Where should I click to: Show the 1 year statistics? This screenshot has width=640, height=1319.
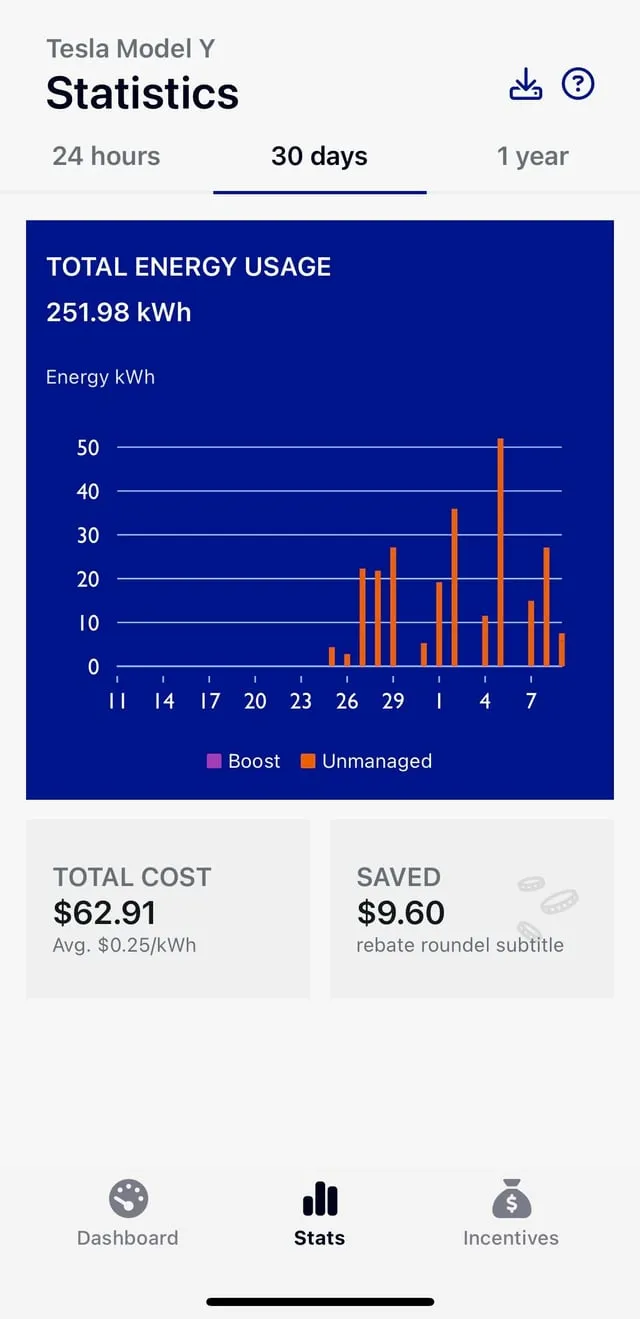tap(532, 156)
